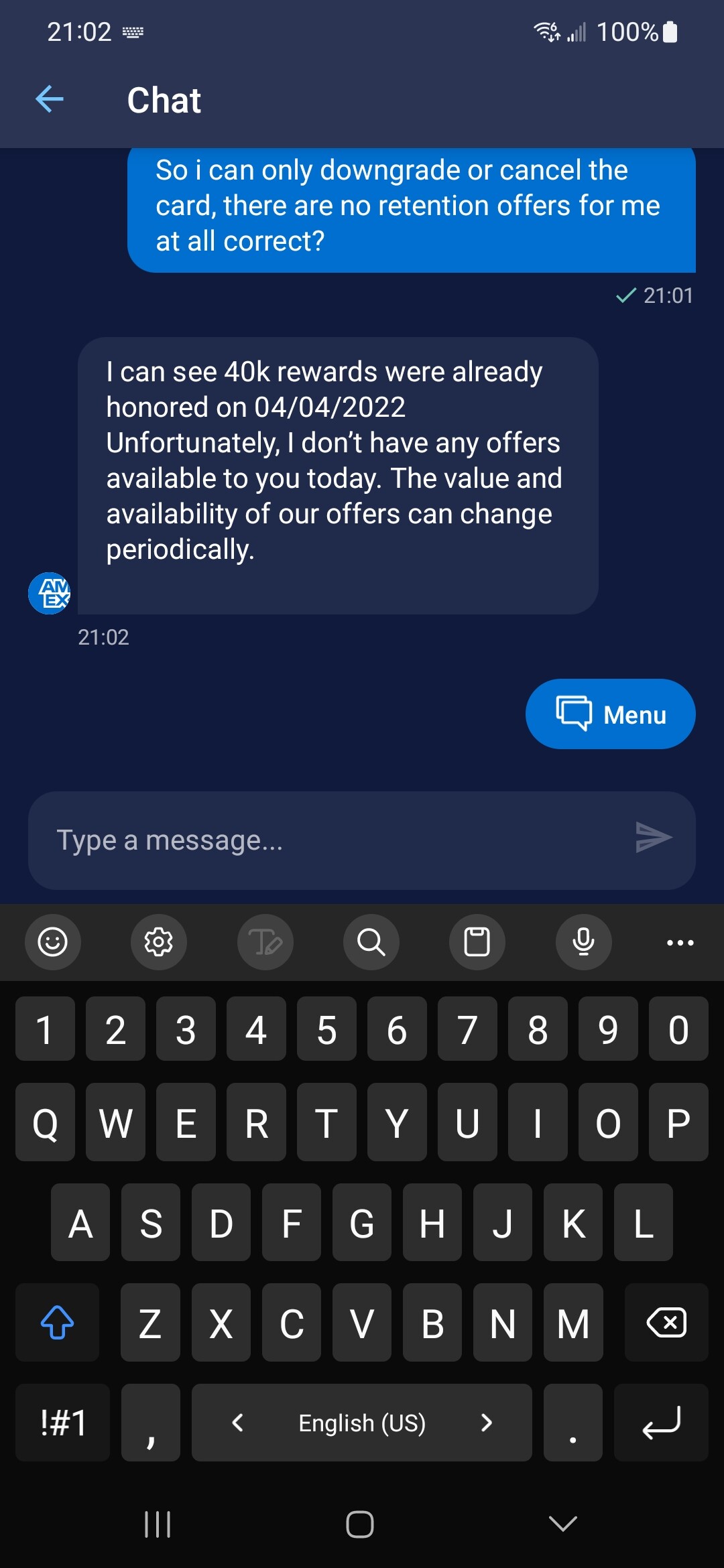Expand more keyboard toolbar options
The height and width of the screenshot is (1568, 724).
click(680, 942)
